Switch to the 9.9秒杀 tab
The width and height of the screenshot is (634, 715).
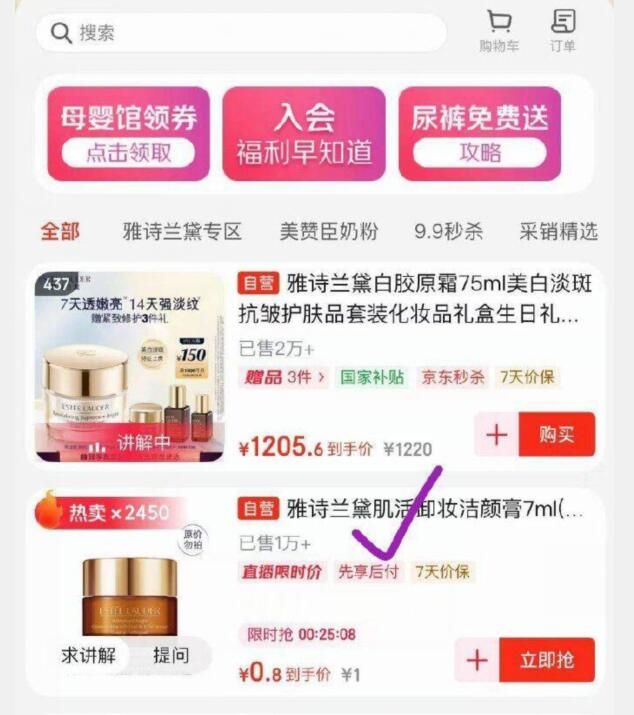pyautogui.click(x=449, y=231)
